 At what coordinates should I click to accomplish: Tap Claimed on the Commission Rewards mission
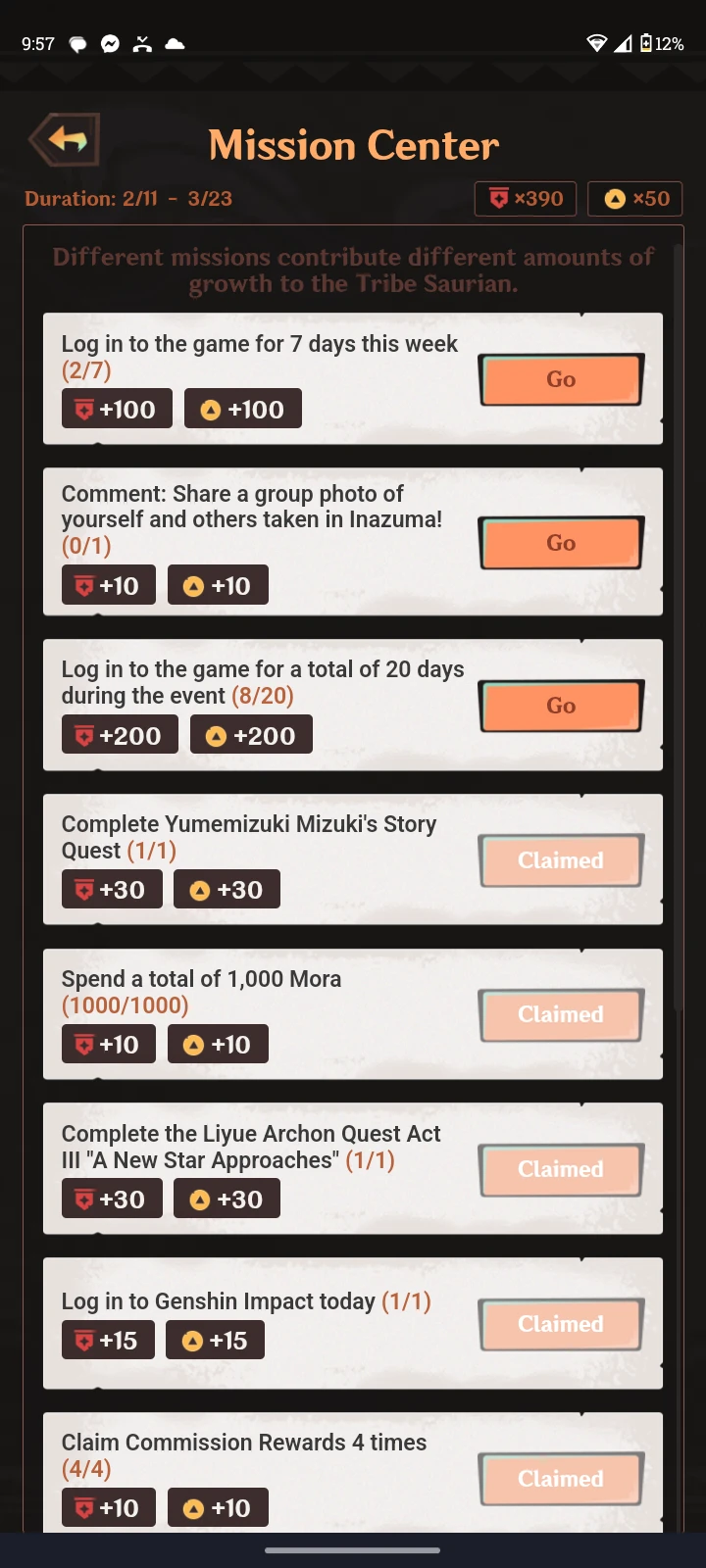(x=561, y=1479)
